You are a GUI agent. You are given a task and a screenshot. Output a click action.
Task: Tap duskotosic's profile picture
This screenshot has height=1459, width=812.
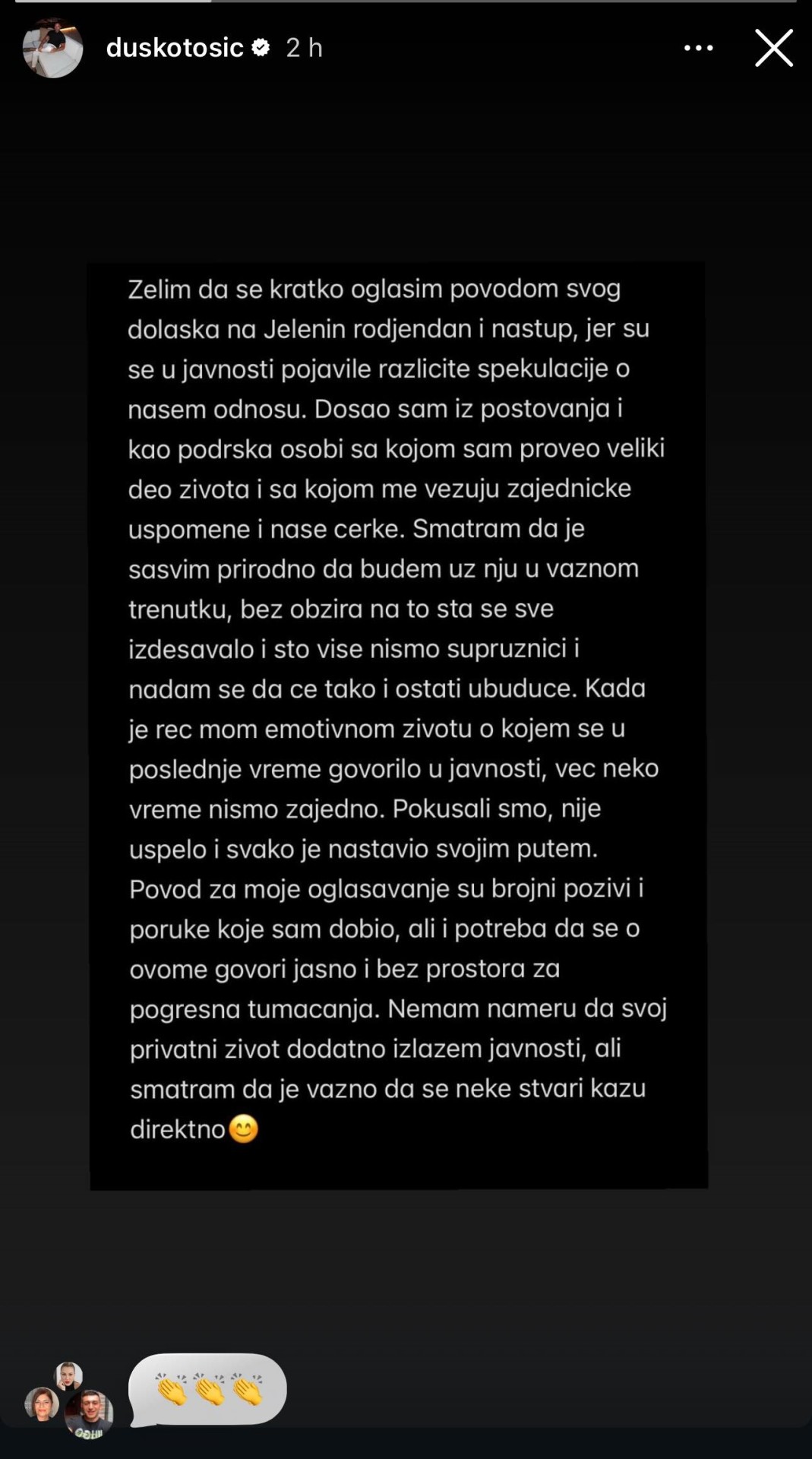[x=52, y=48]
